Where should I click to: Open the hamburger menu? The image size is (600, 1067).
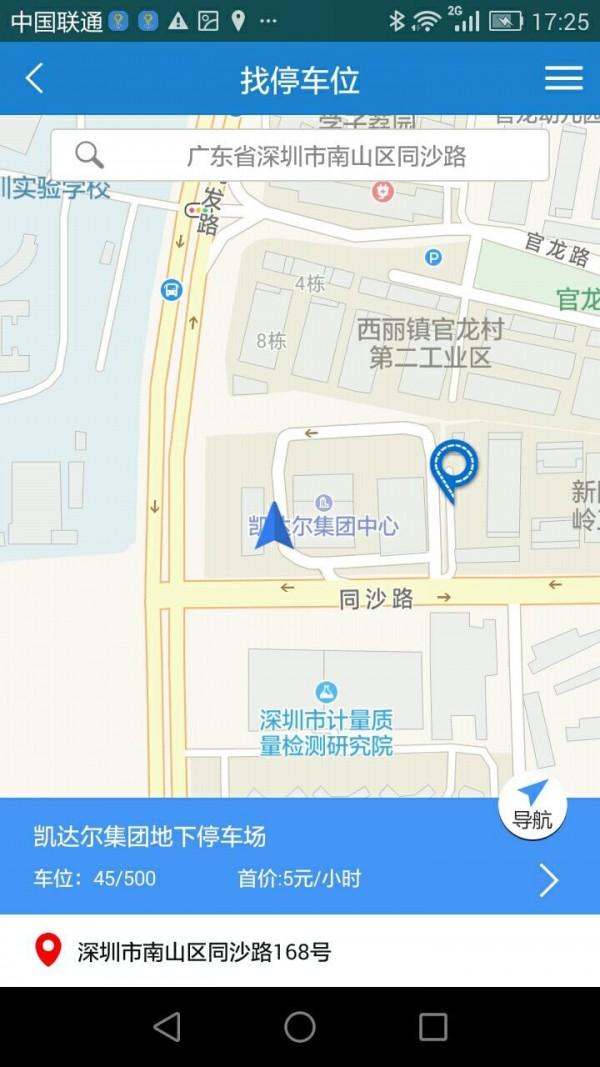click(x=563, y=79)
